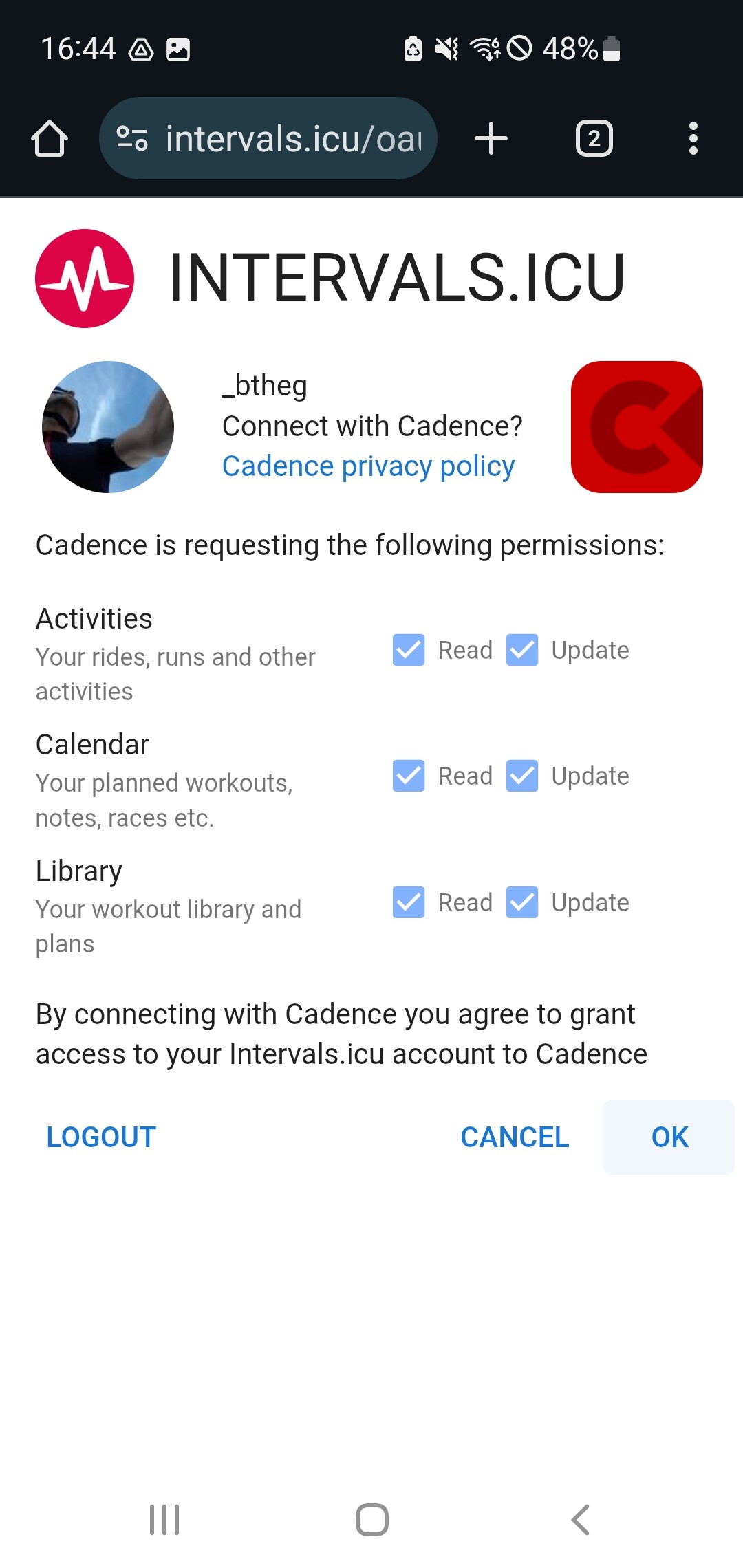The height and width of the screenshot is (1568, 743).
Task: Open the tab switcher showing 2 tabs
Action: [594, 139]
